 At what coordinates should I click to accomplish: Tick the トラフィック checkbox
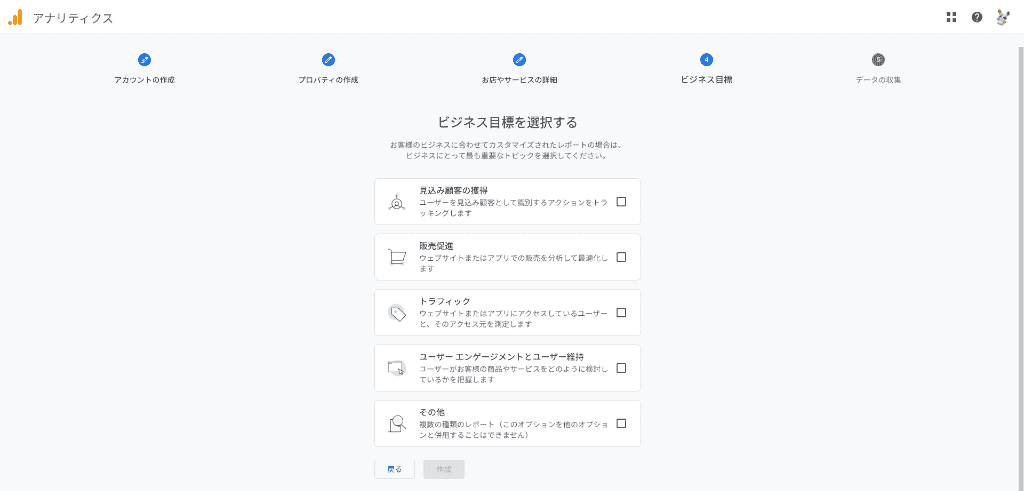pos(621,312)
